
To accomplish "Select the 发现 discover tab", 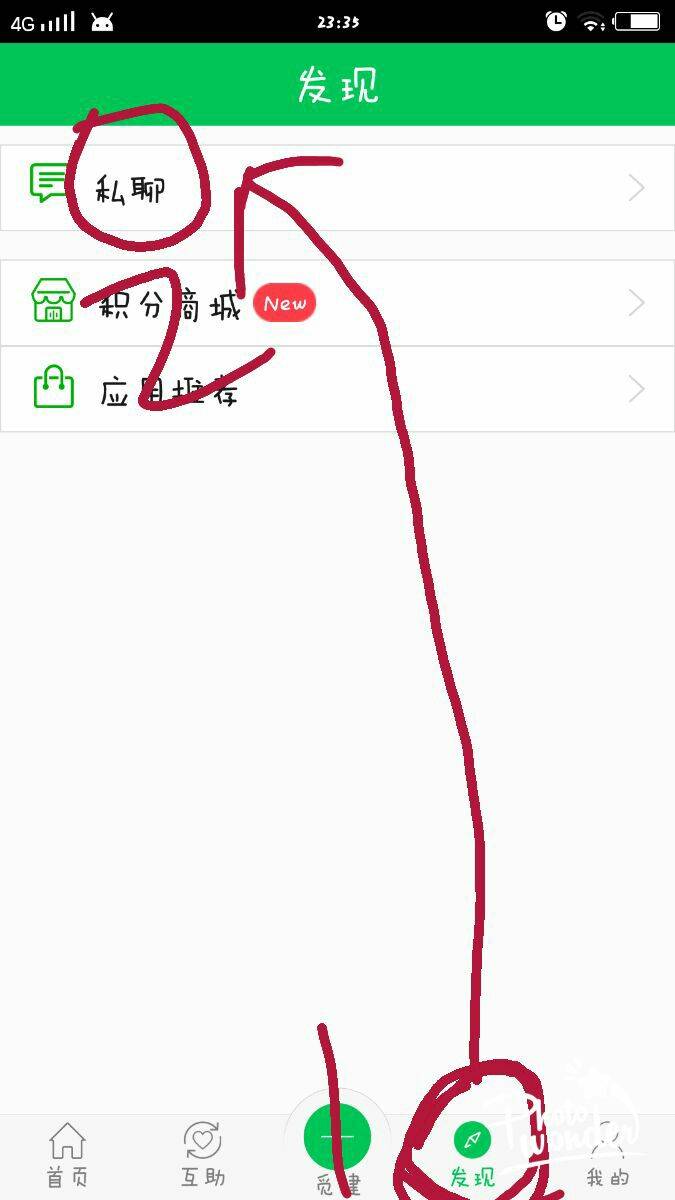I will click(472, 1153).
